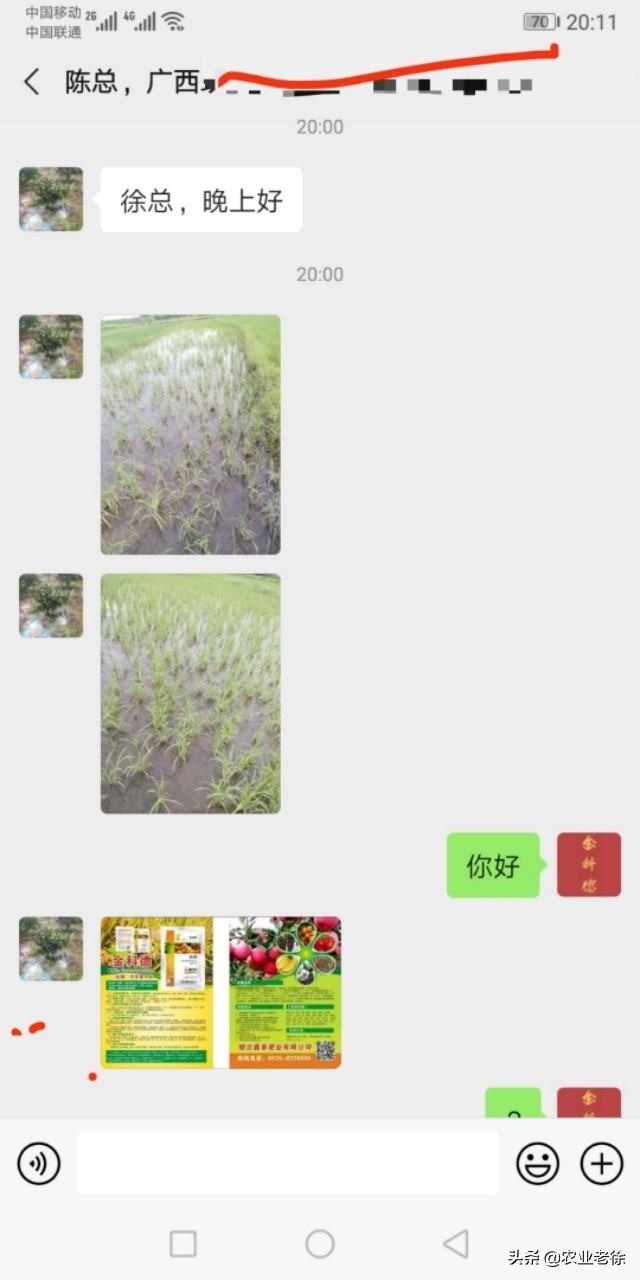Open the plus attachment menu
The width and height of the screenshot is (640, 1280).
pos(601,1164)
